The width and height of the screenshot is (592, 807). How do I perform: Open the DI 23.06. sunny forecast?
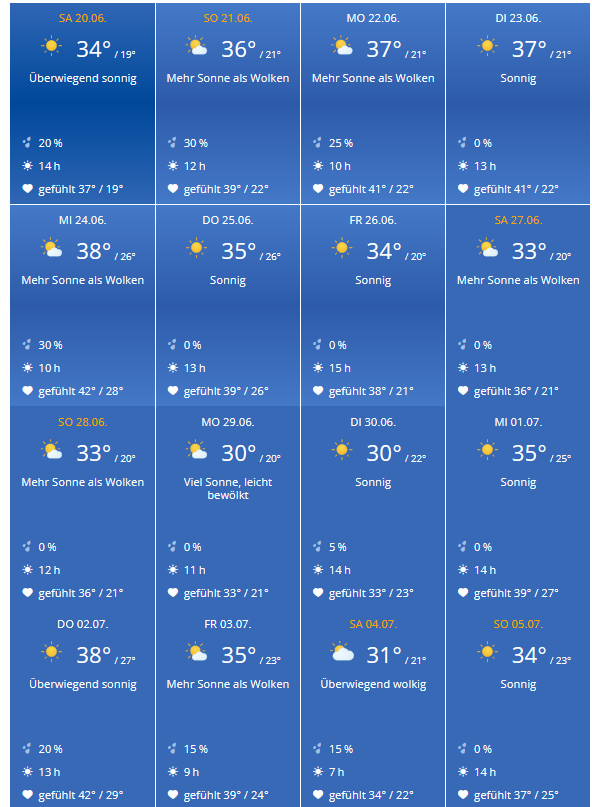518,103
